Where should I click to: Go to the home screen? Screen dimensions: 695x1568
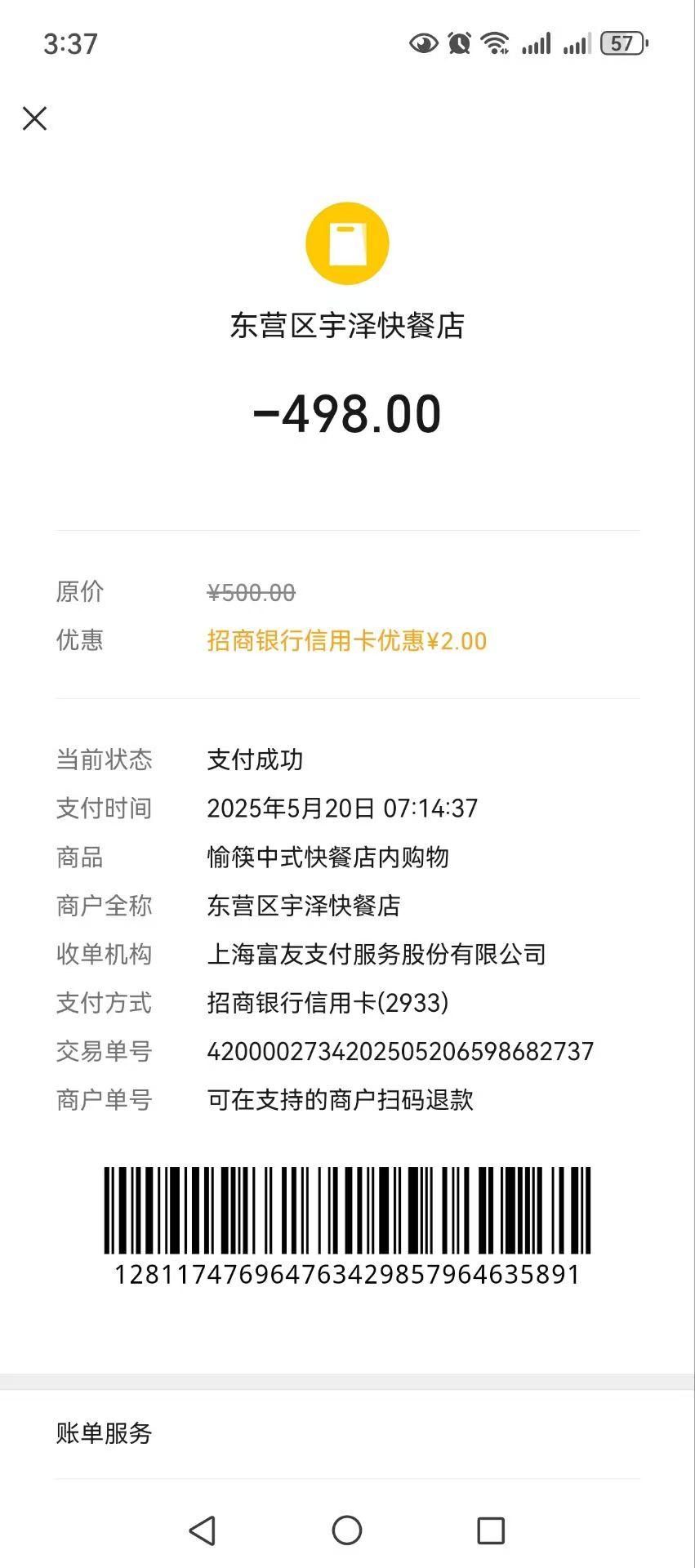(347, 1530)
